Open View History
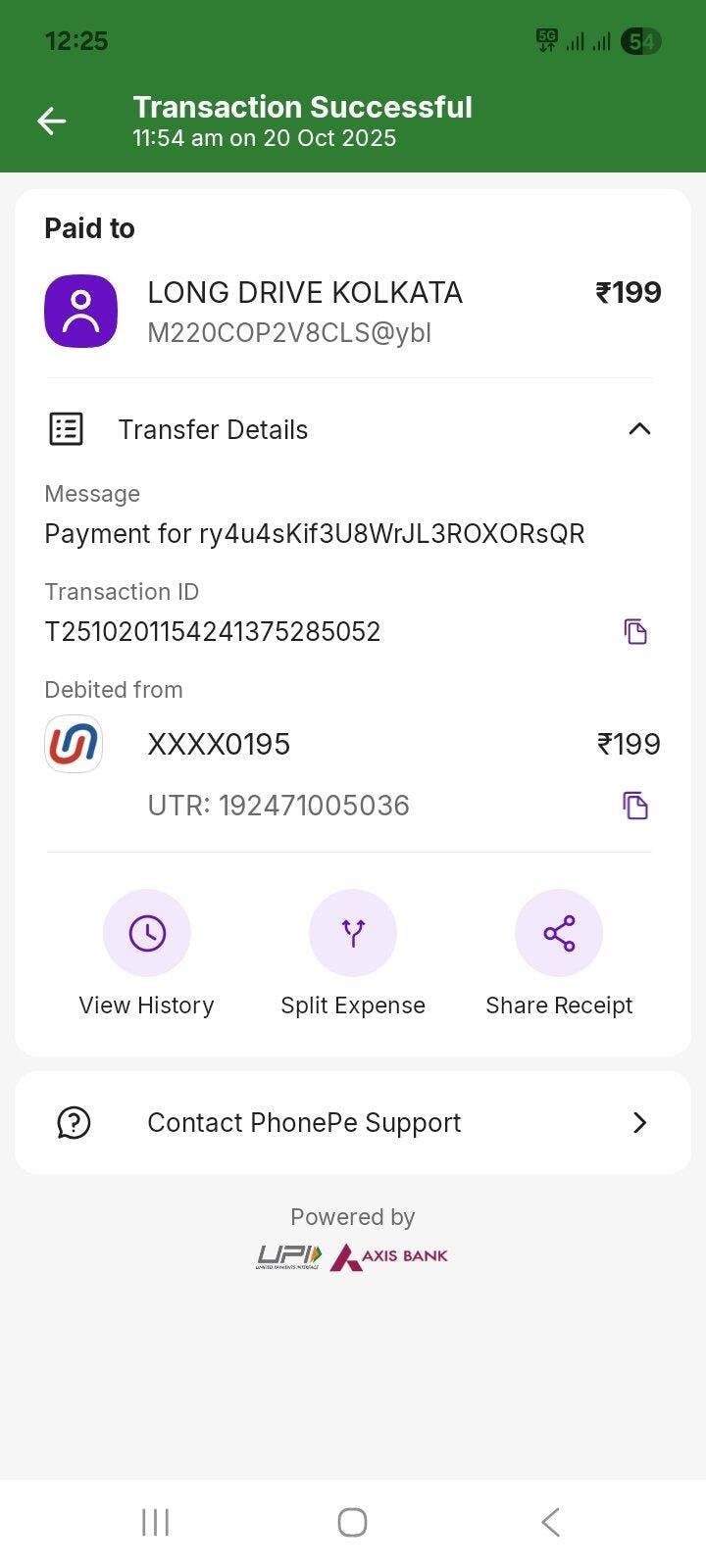 point(147,933)
